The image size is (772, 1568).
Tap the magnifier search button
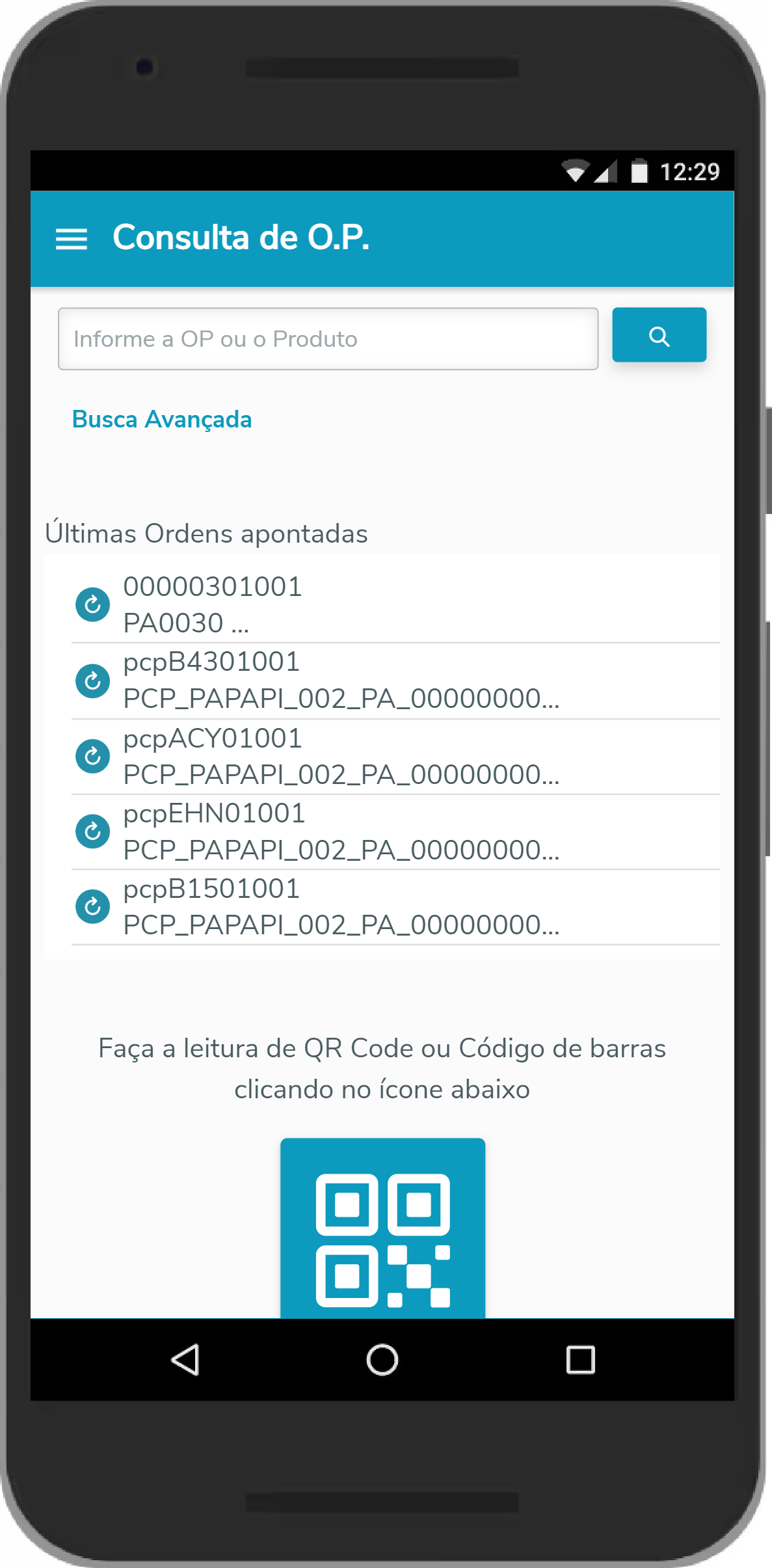tap(659, 335)
